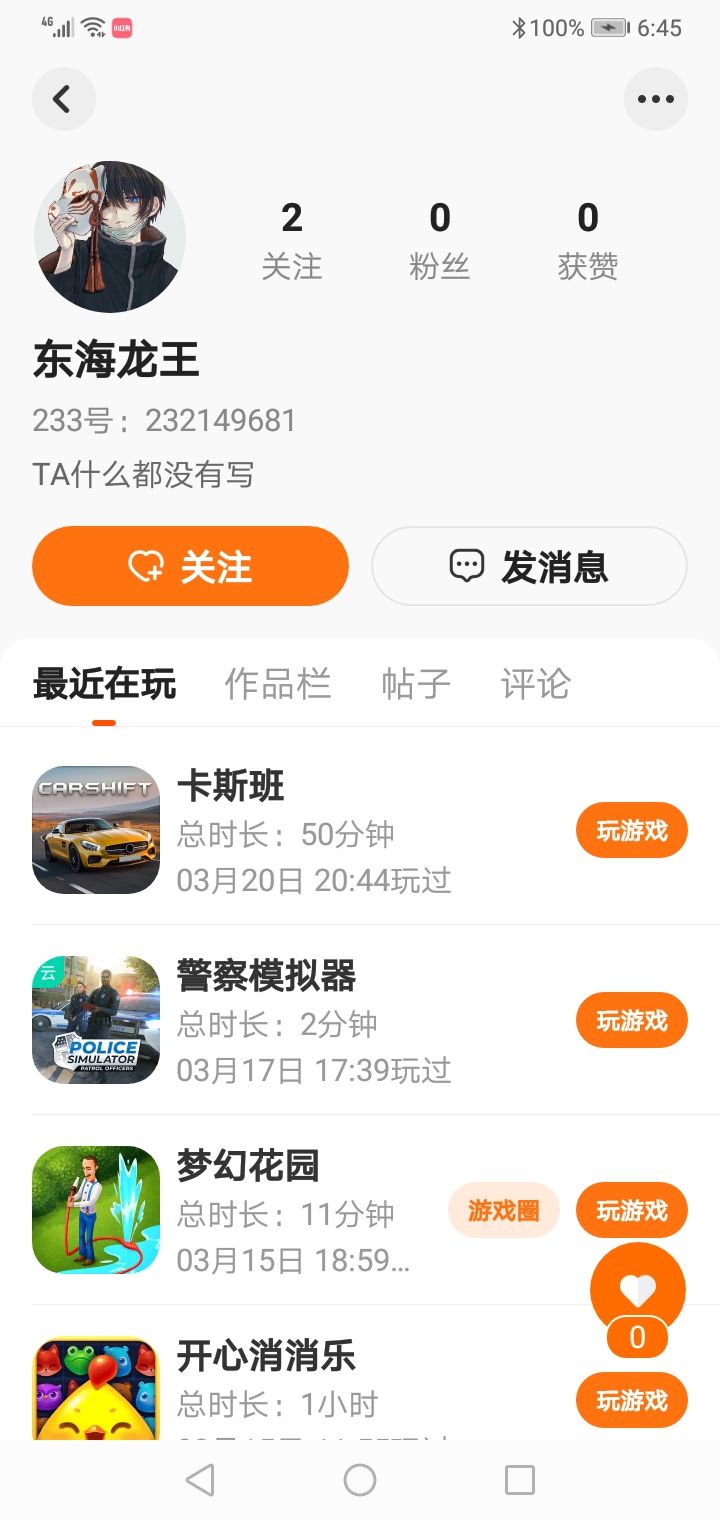Open the 粉丝 followers count

[x=439, y=240]
